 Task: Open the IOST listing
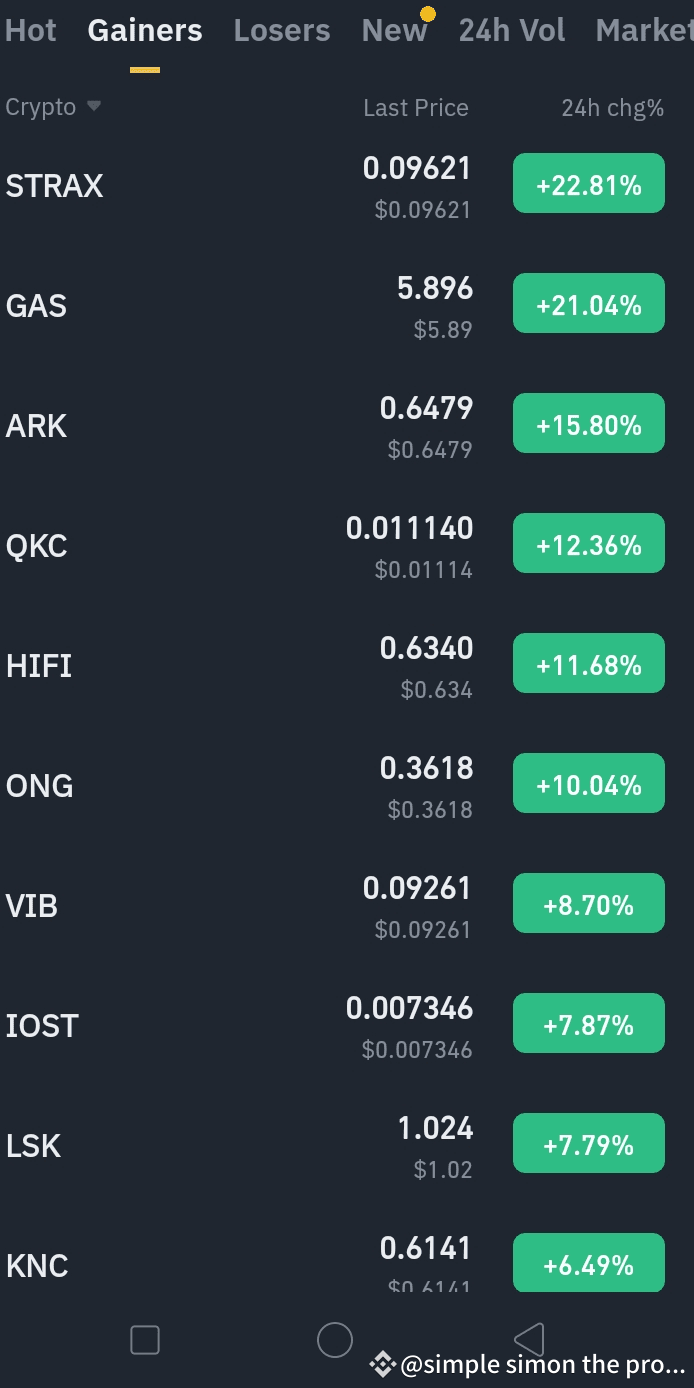click(347, 1026)
